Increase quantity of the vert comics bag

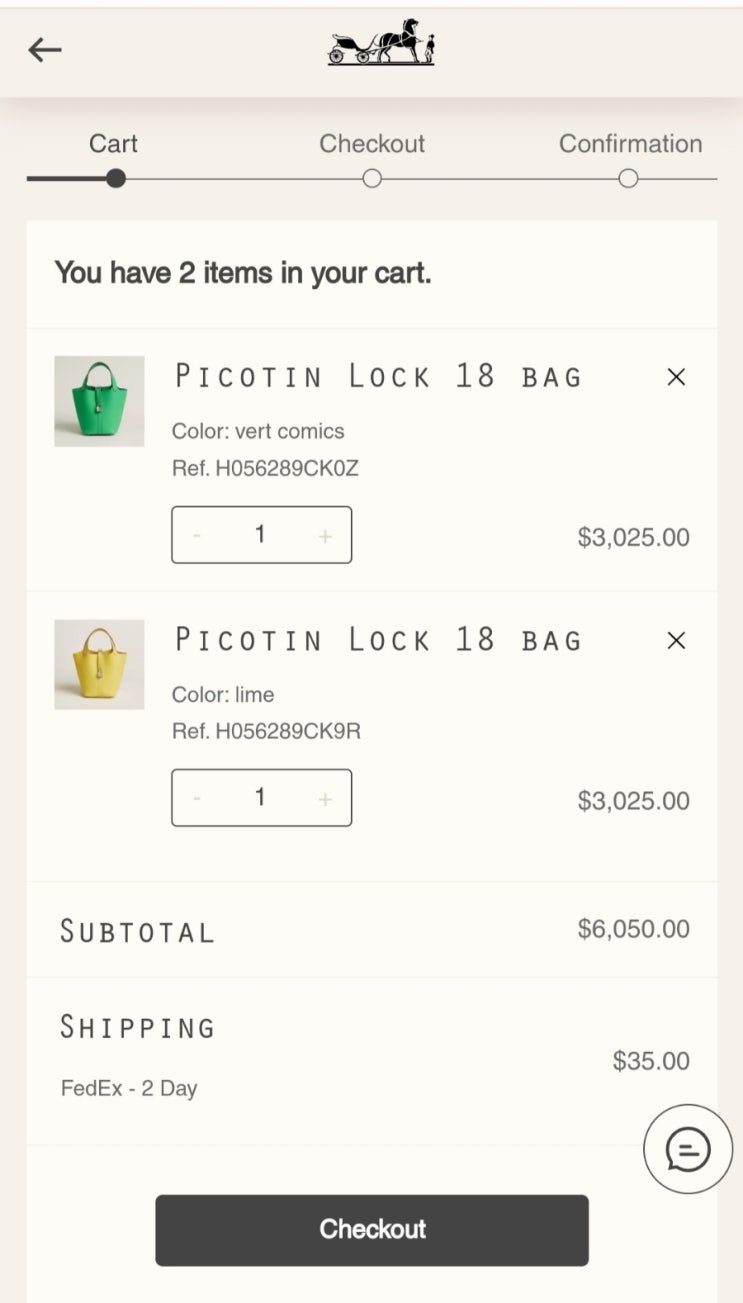[325, 536]
